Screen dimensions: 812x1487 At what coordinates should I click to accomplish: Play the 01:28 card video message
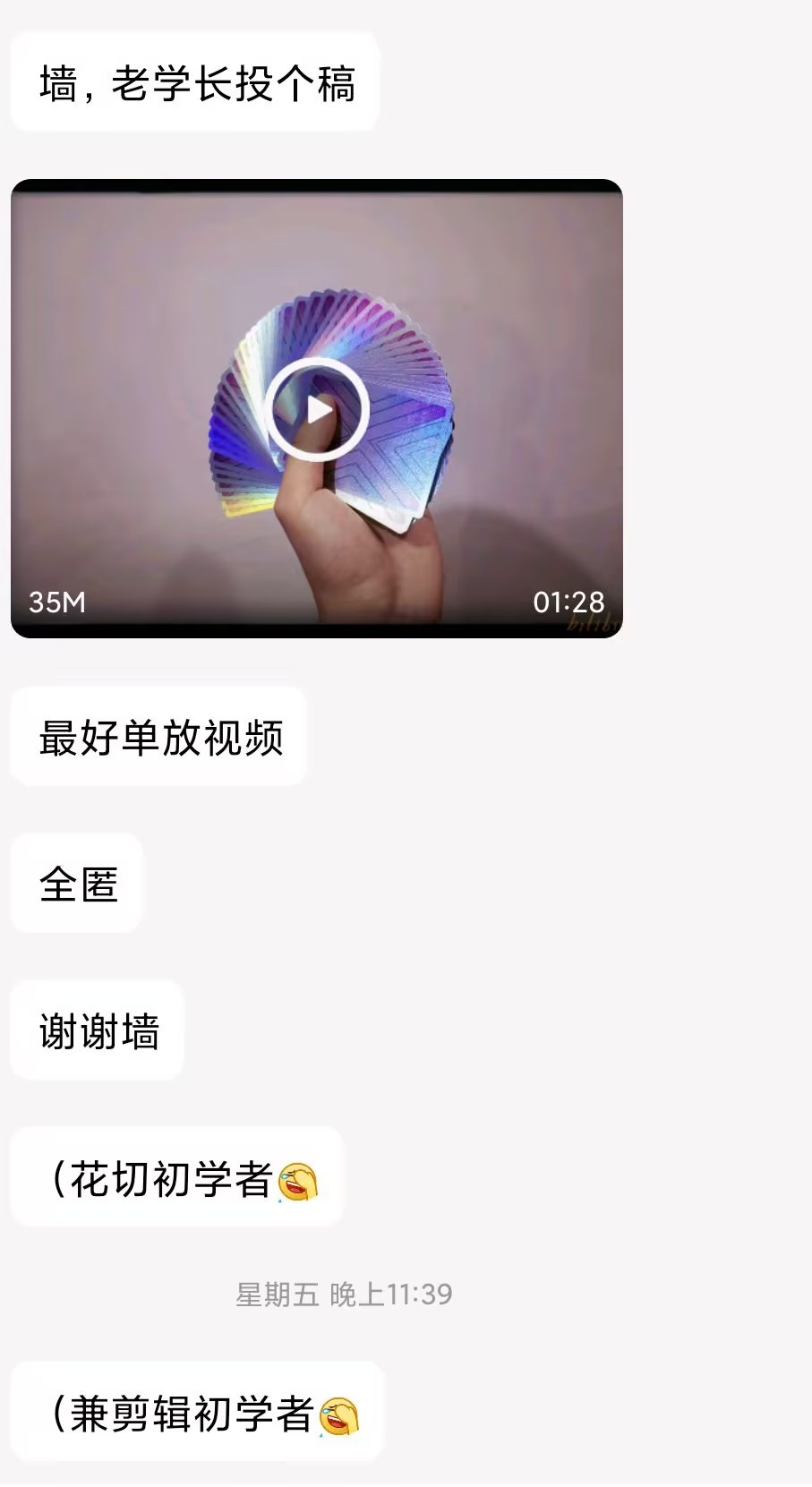tap(317, 410)
